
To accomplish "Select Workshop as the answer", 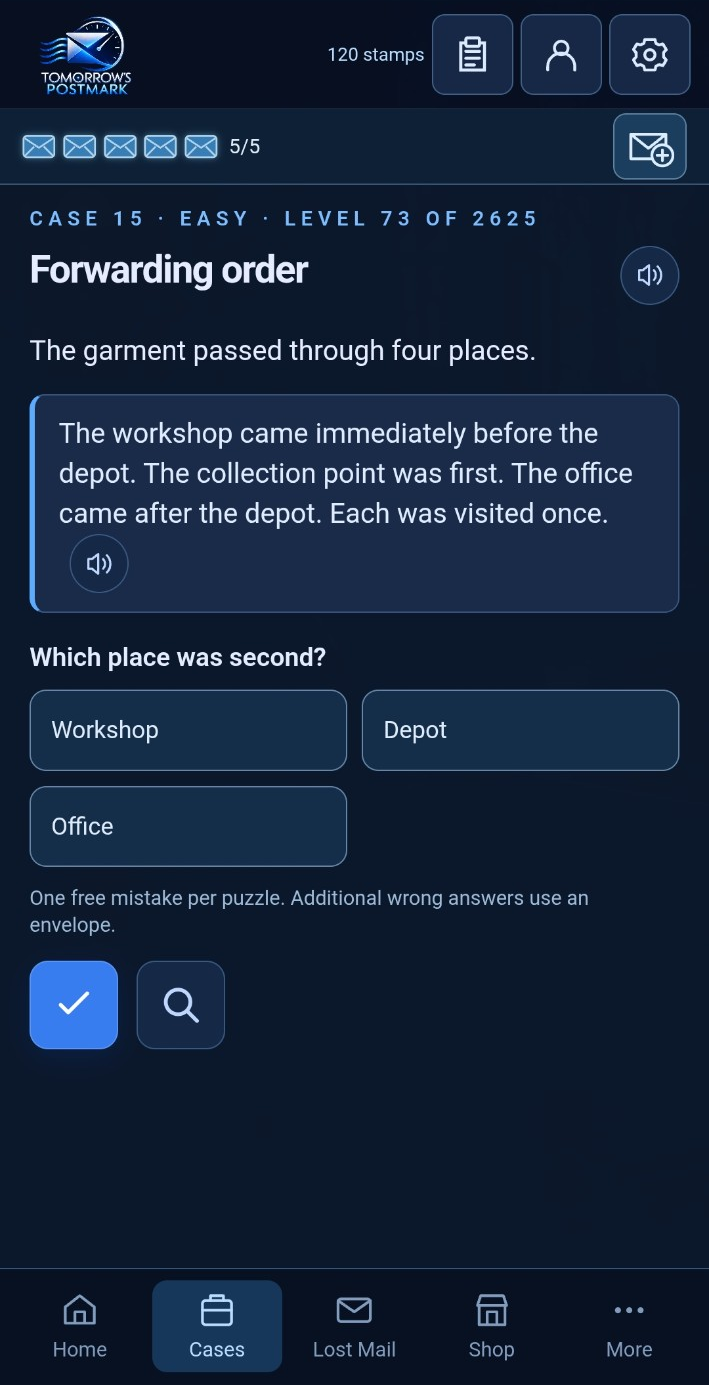I will (x=188, y=730).
